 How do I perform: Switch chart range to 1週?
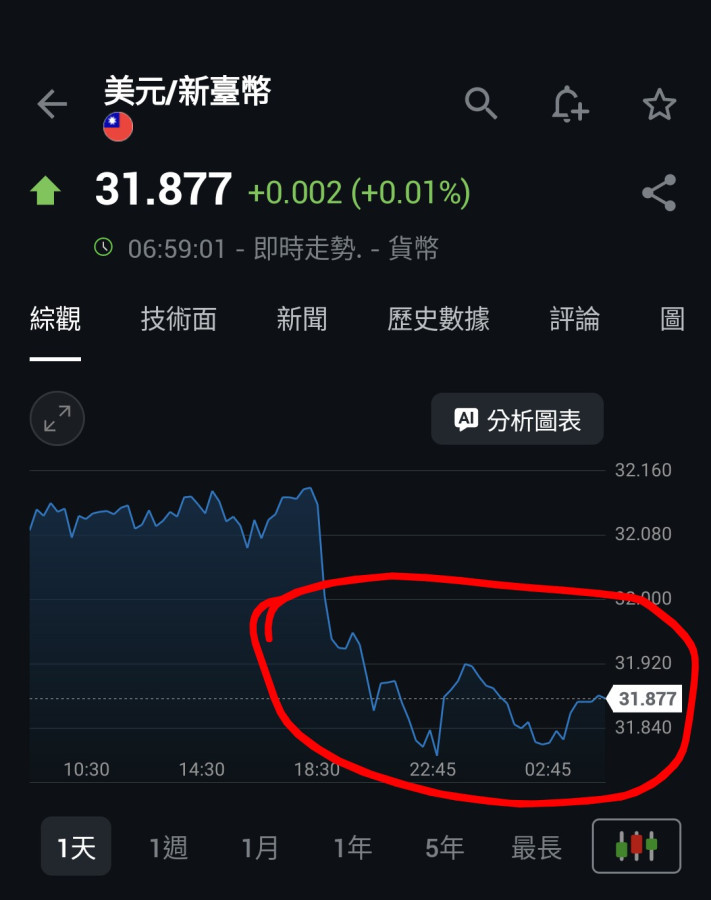point(168,848)
